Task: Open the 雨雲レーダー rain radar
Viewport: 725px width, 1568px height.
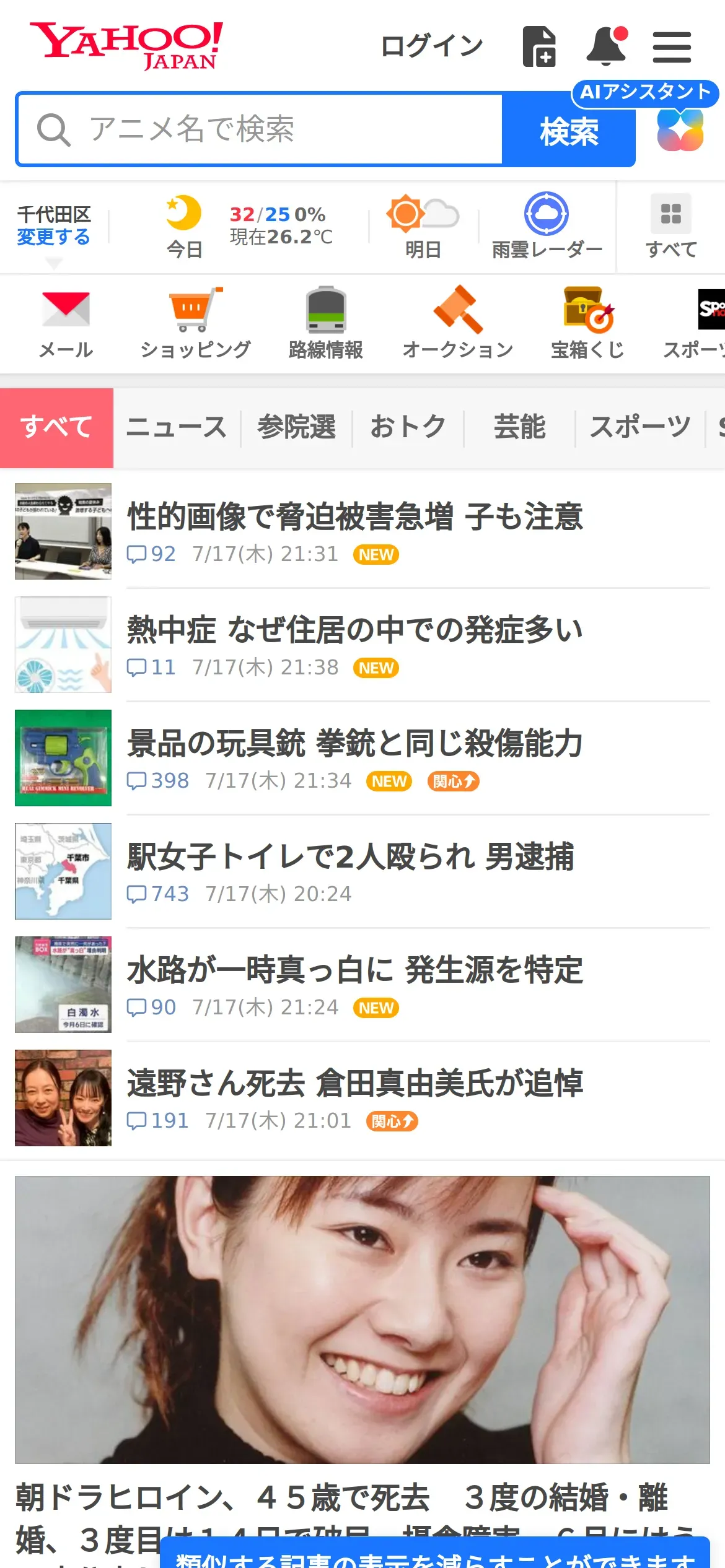Action: 547,226
